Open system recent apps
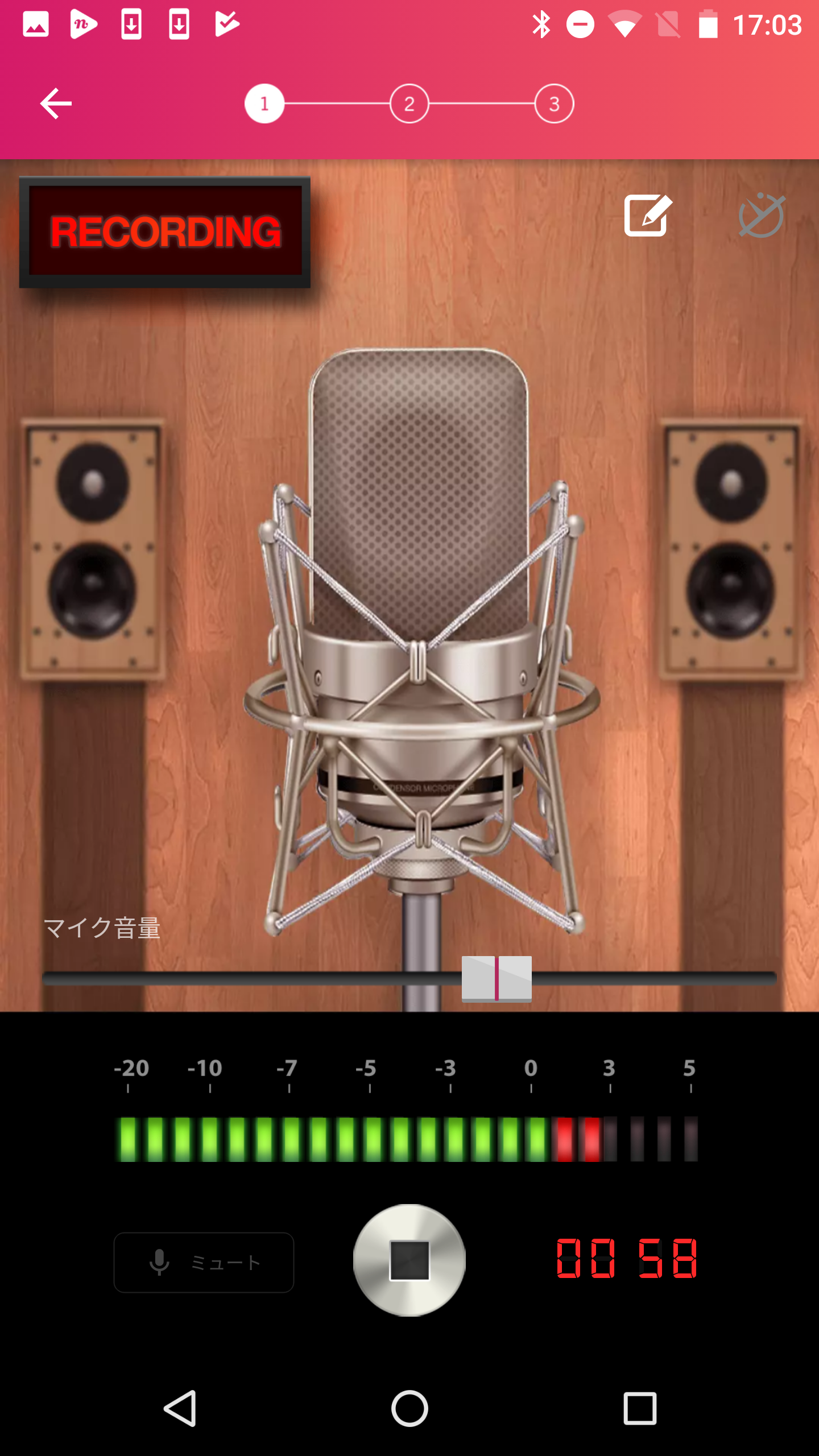Image resolution: width=819 pixels, height=1456 pixels. click(x=640, y=1408)
